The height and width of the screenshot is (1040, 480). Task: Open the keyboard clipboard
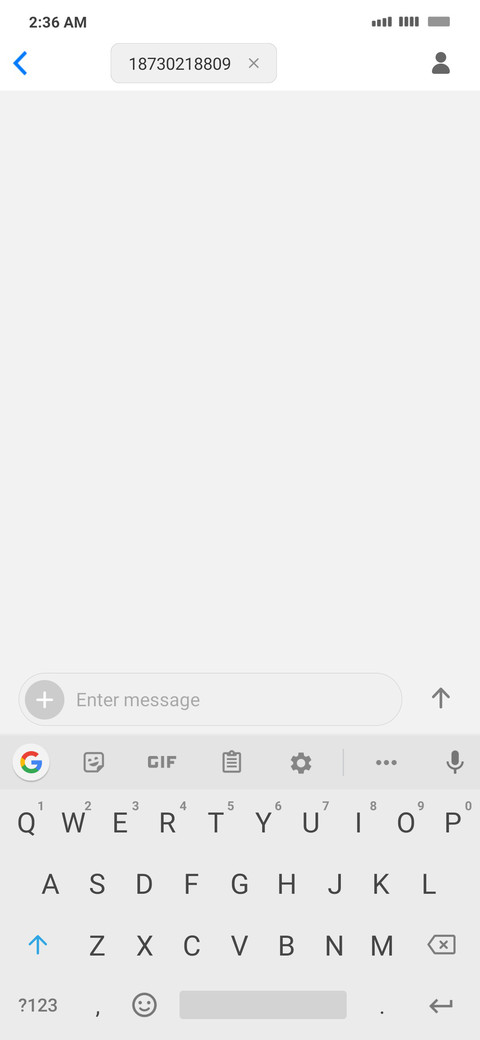coord(231,762)
